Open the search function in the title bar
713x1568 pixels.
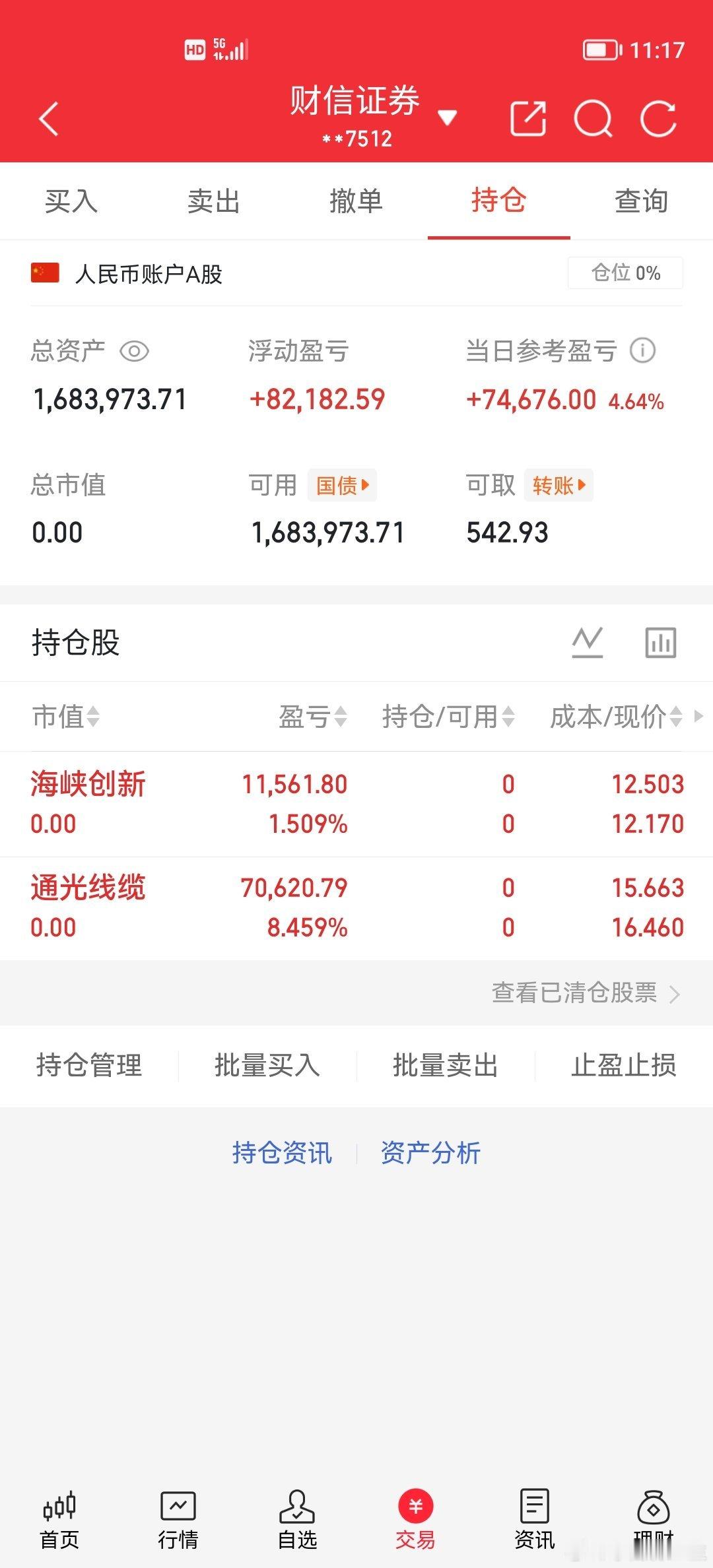tap(593, 117)
